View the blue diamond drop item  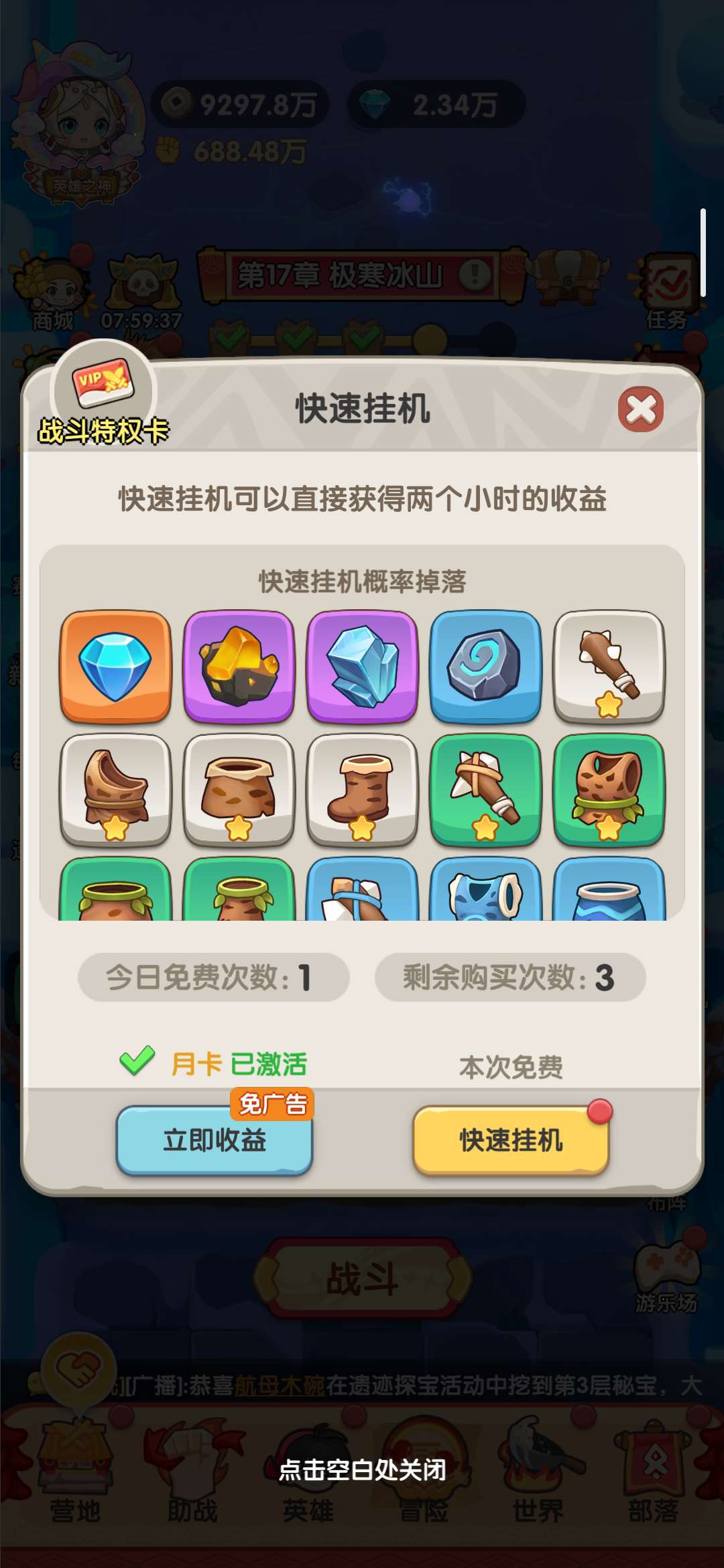[115, 666]
